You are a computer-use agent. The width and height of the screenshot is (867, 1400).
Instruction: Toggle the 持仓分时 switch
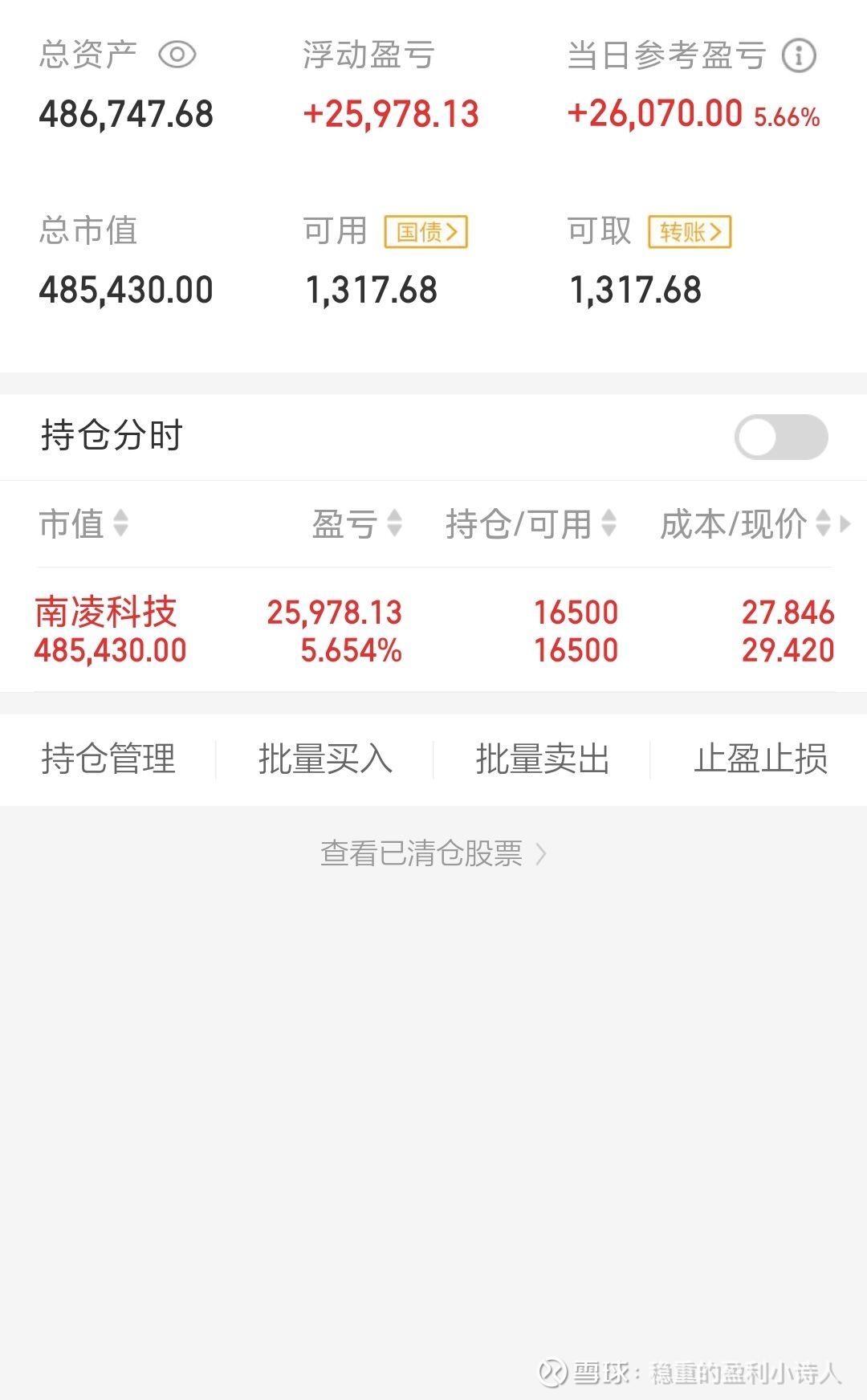780,437
